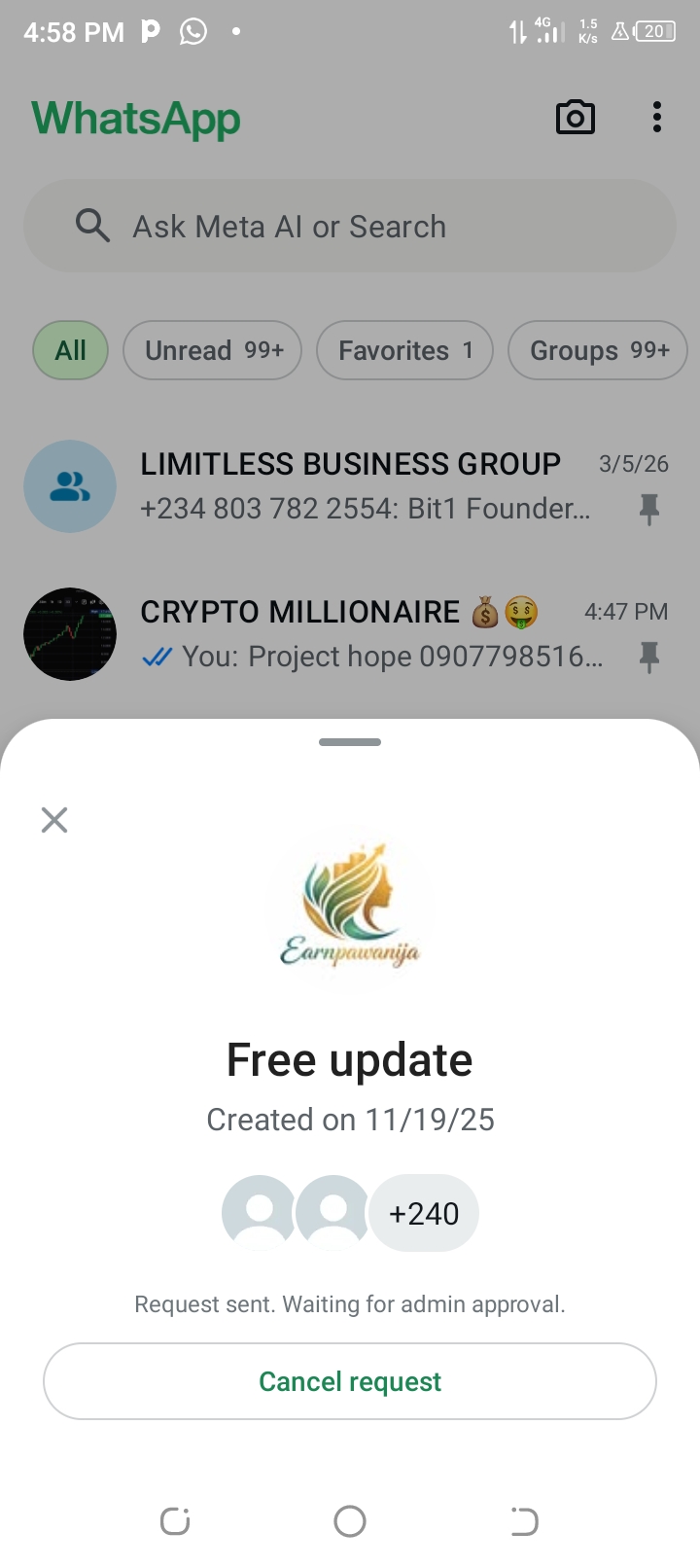Filter chats by Unread
Image resolution: width=700 pixels, height=1568 pixels.
[213, 350]
